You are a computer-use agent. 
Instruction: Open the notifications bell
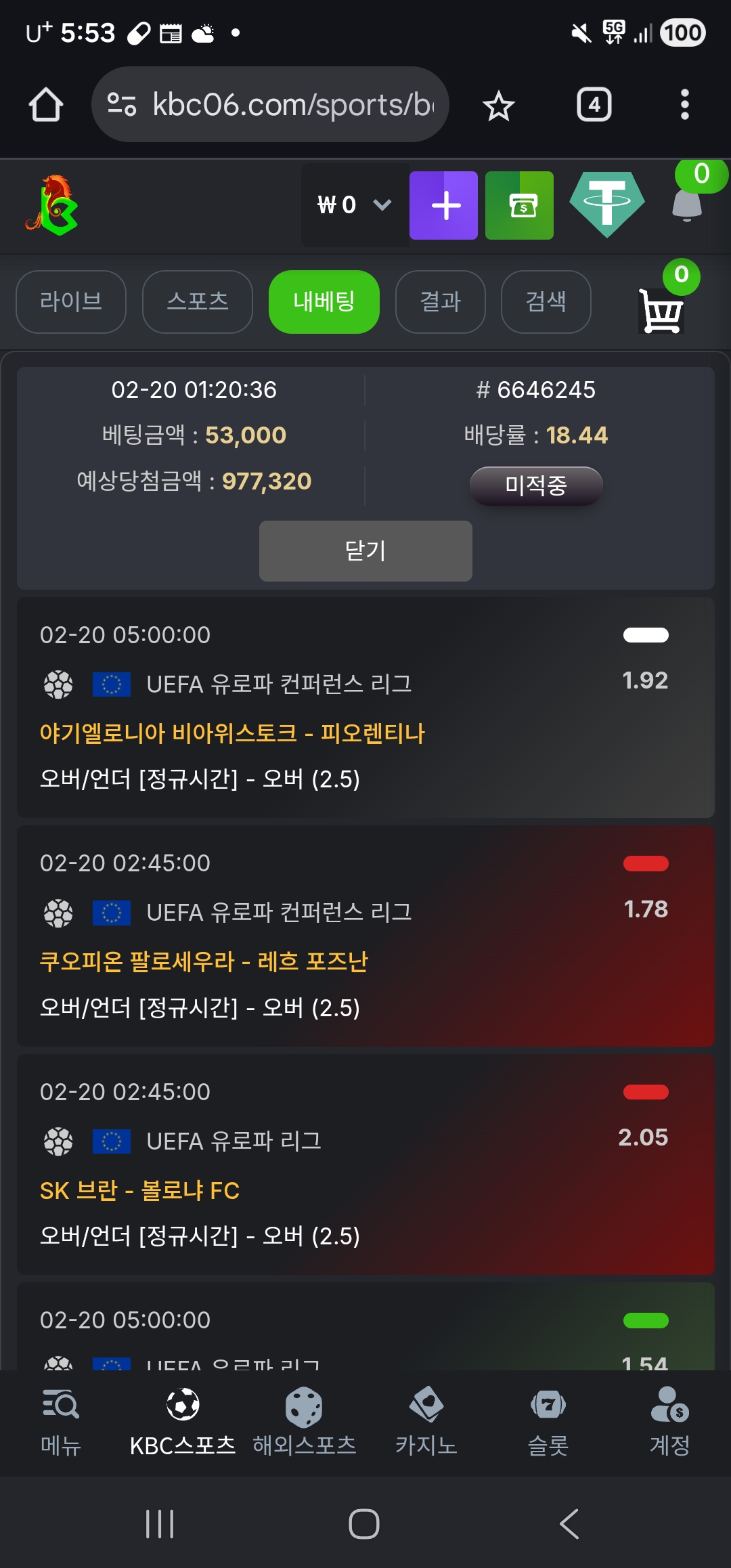[687, 204]
